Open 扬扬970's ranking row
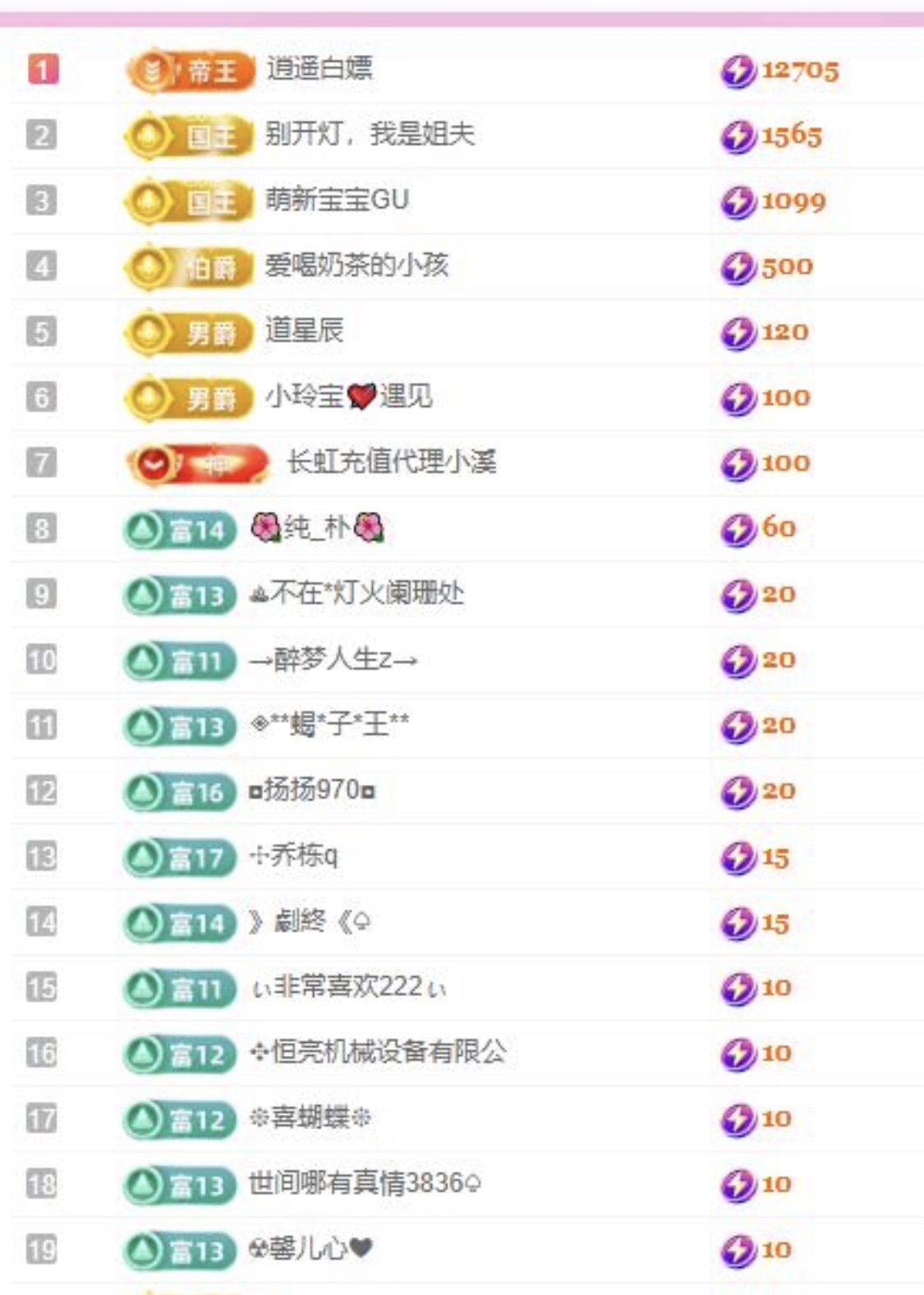The width and height of the screenshot is (924, 1295). tap(312, 790)
